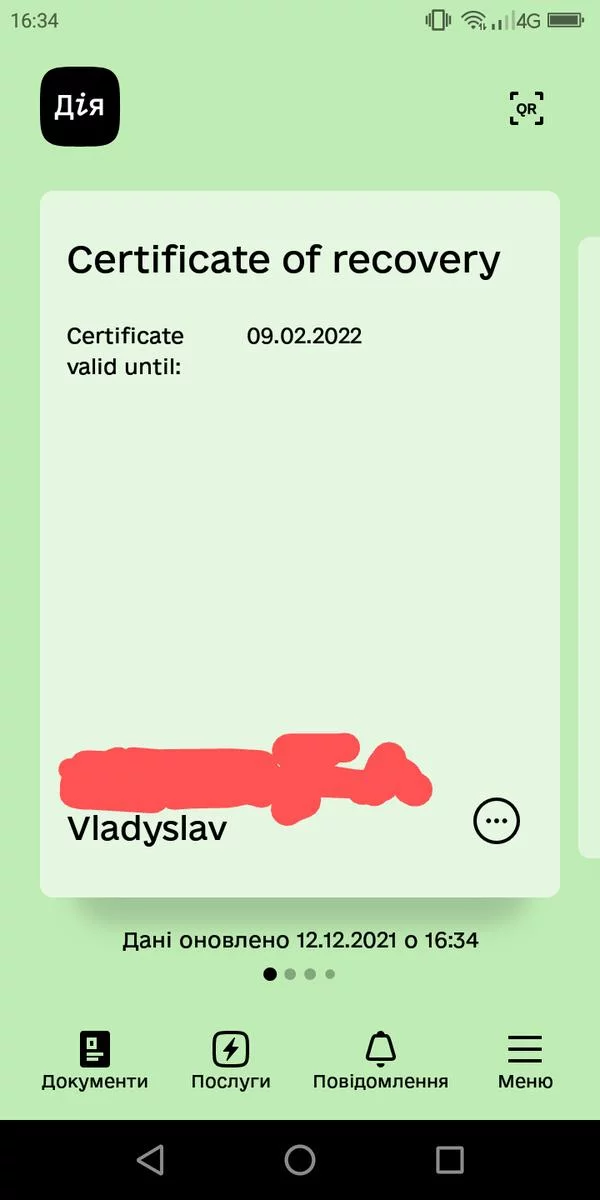Open the Меню tab
The image size is (600, 1200).
525,1062
